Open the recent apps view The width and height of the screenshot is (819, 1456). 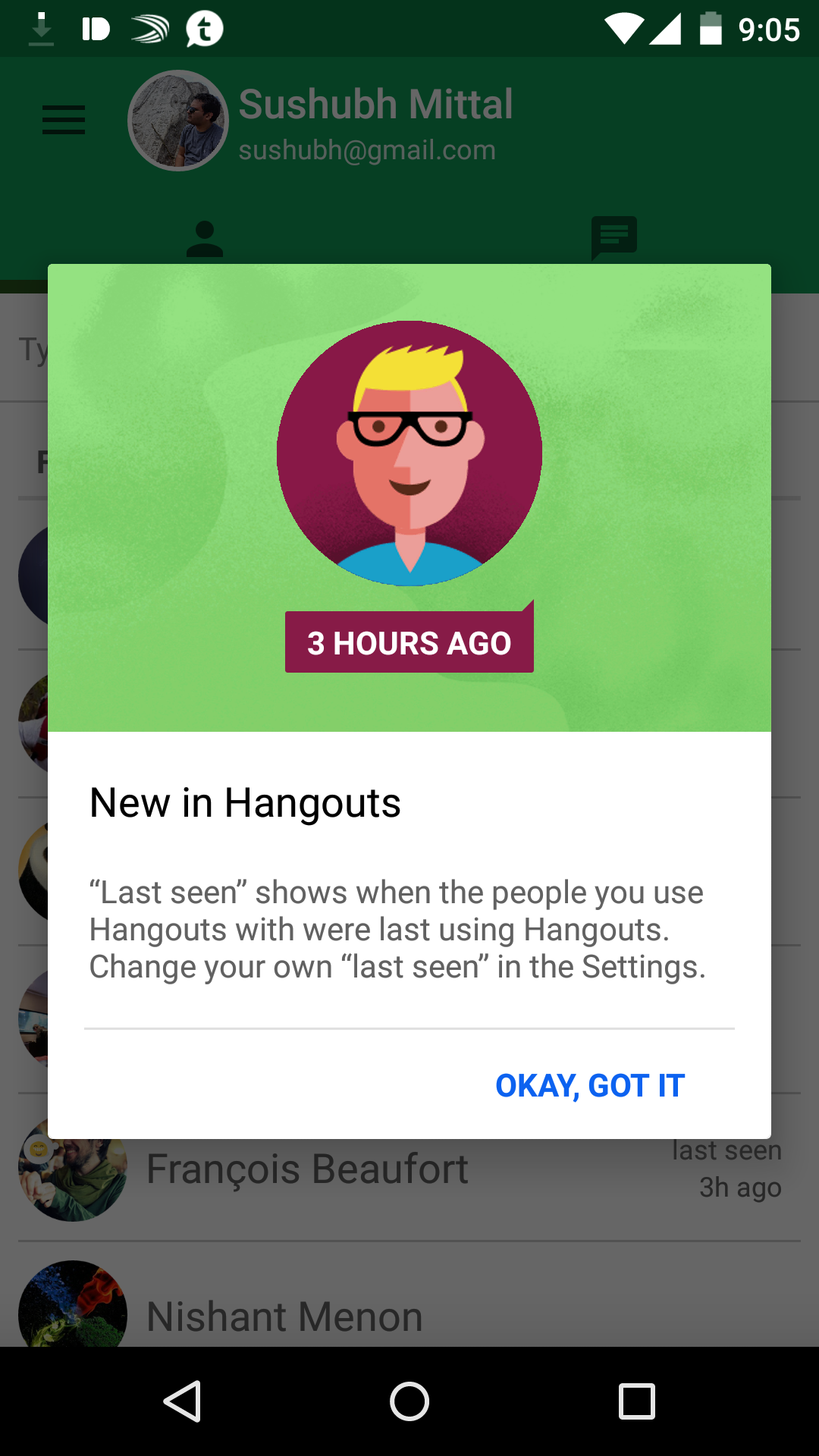tap(636, 1401)
